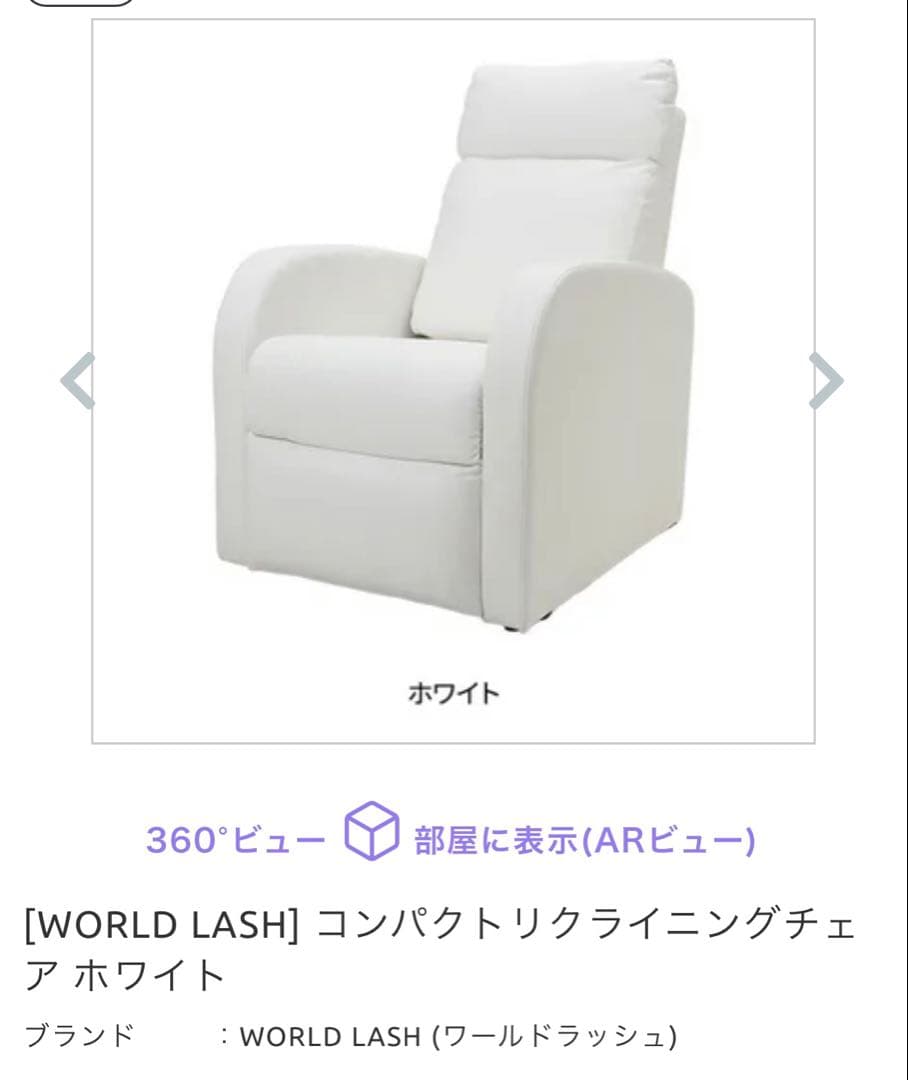Viewport: 908px width, 1080px height.
Task: Launch AR view via the 3D box icon
Action: (x=370, y=836)
